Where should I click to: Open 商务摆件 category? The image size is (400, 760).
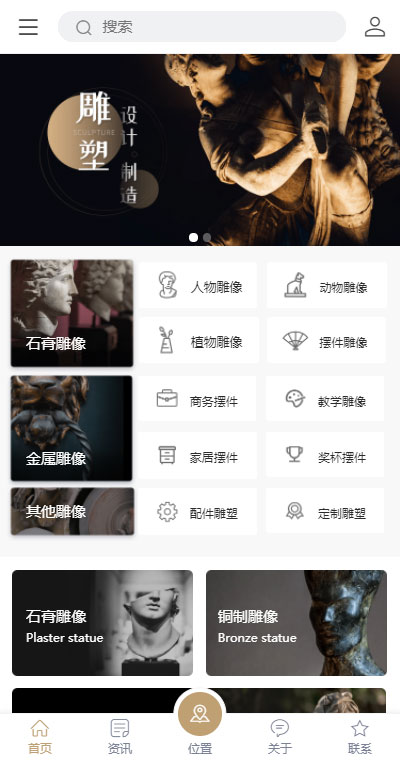[x=197, y=398]
